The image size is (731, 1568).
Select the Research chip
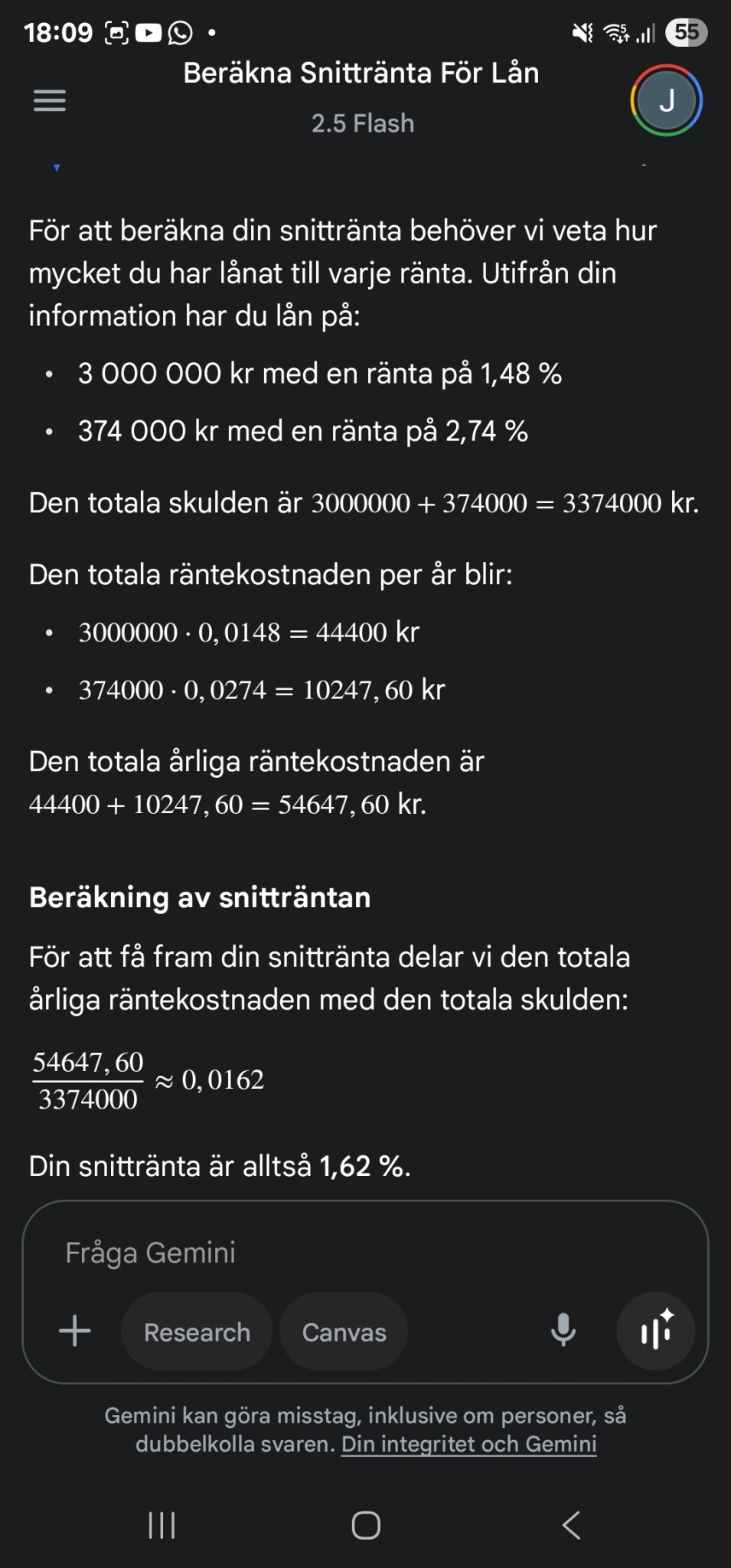[x=197, y=1331]
